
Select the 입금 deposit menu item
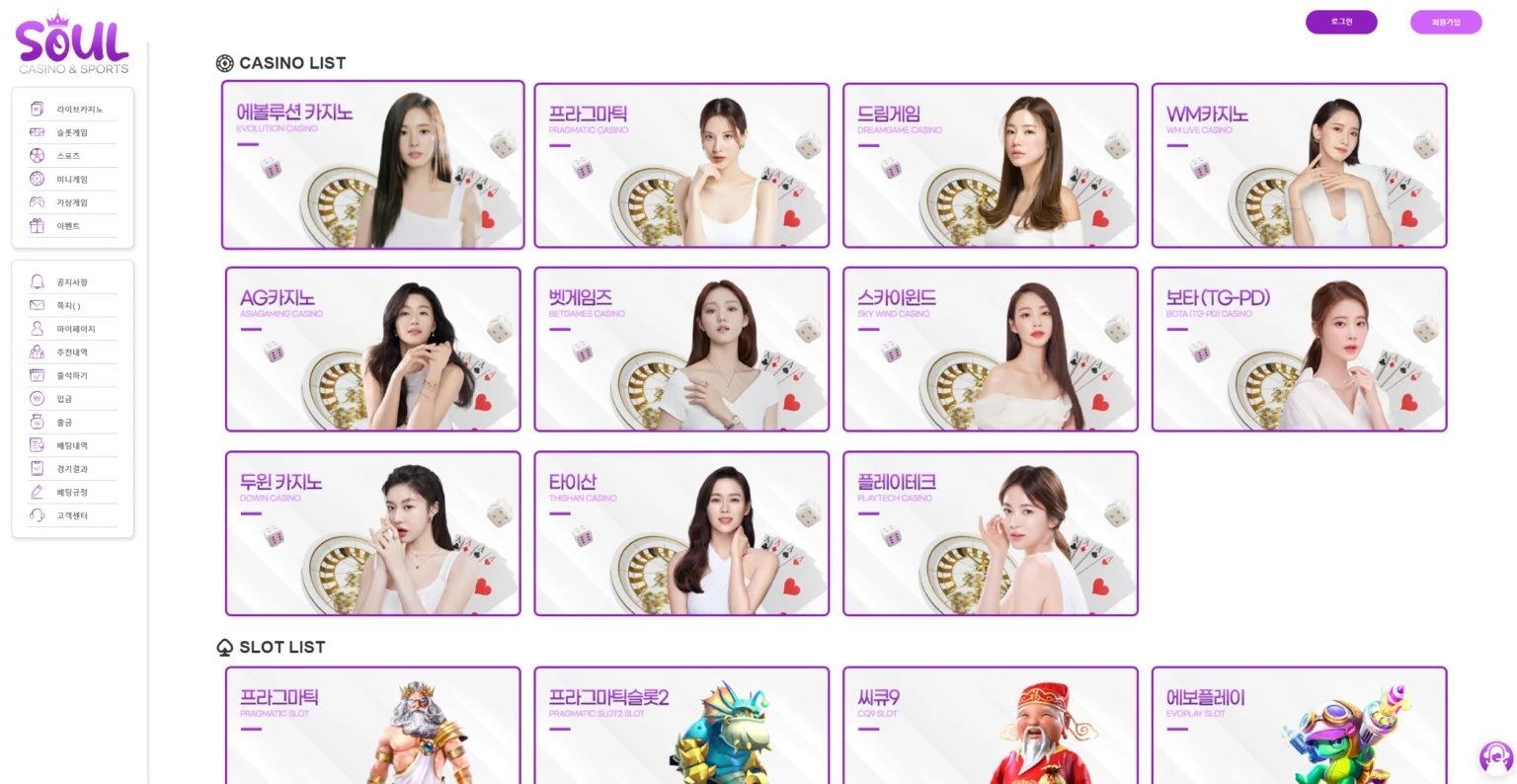point(63,399)
